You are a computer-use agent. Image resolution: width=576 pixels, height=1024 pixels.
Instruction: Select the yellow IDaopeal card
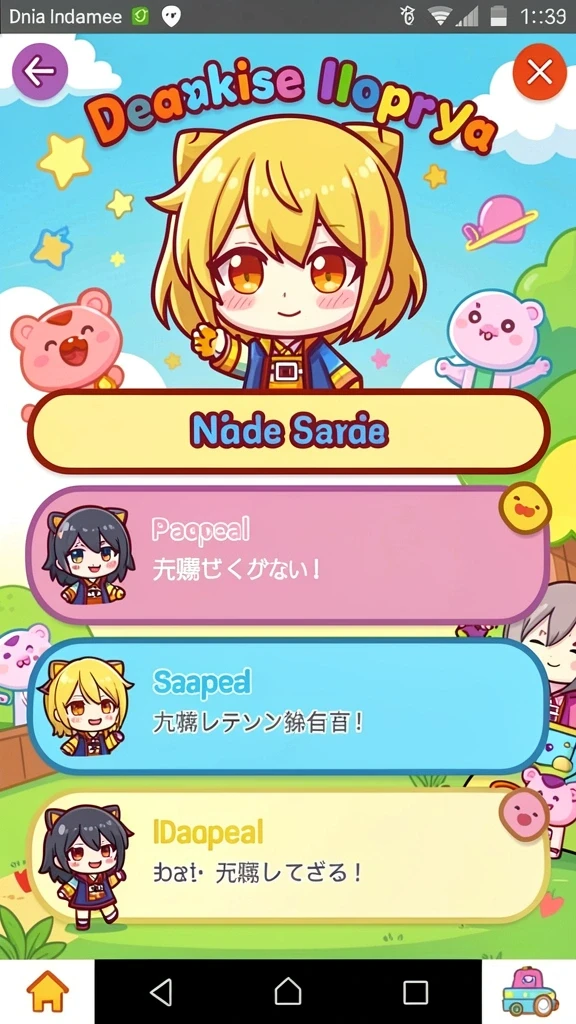[288, 856]
